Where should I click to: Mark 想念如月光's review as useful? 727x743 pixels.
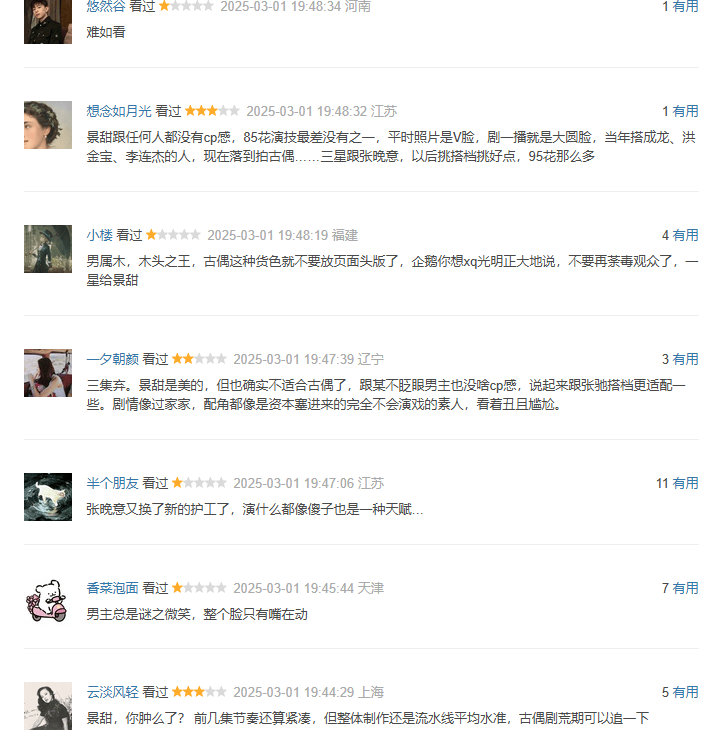[685, 111]
